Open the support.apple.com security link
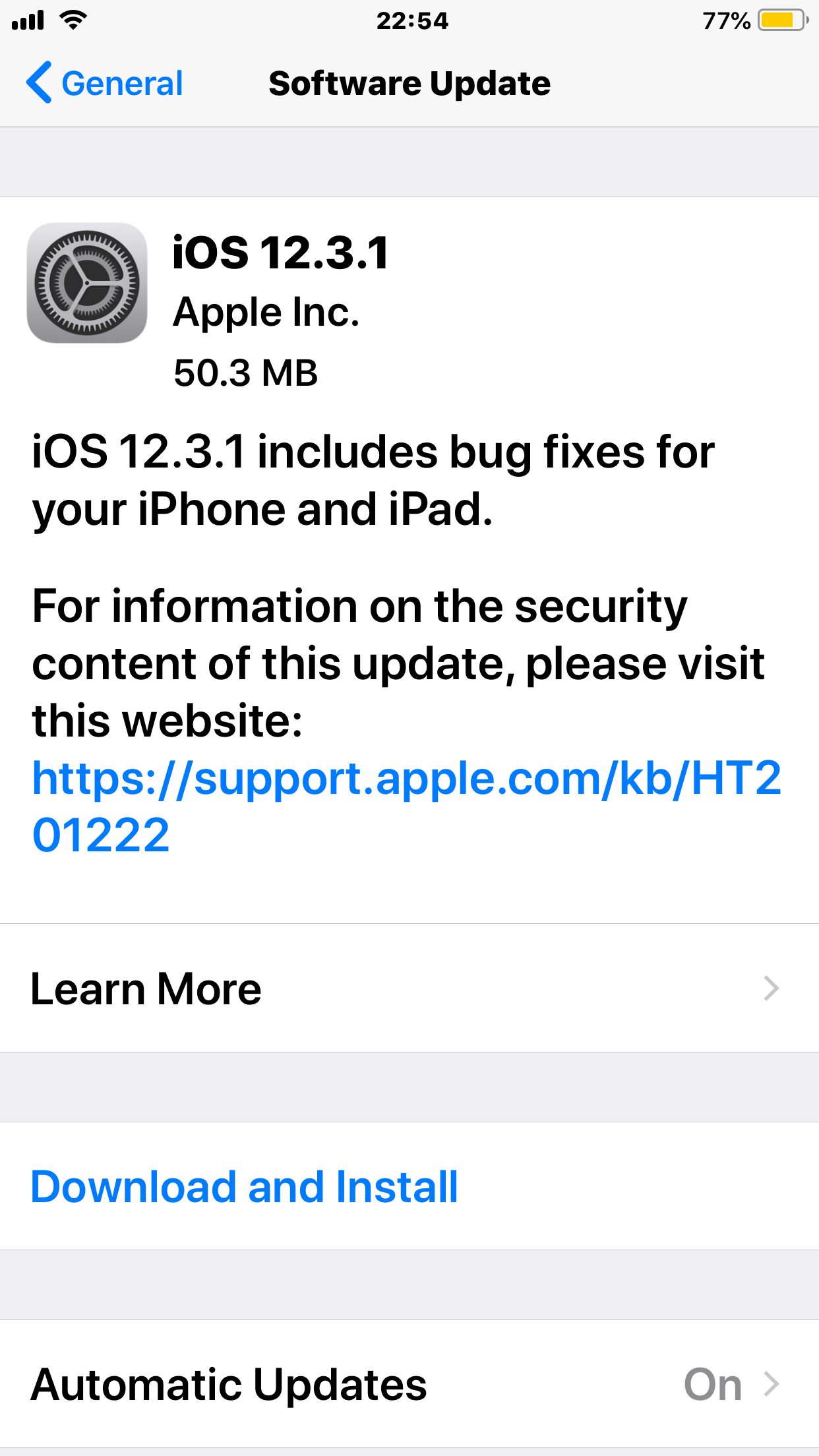 406,779
